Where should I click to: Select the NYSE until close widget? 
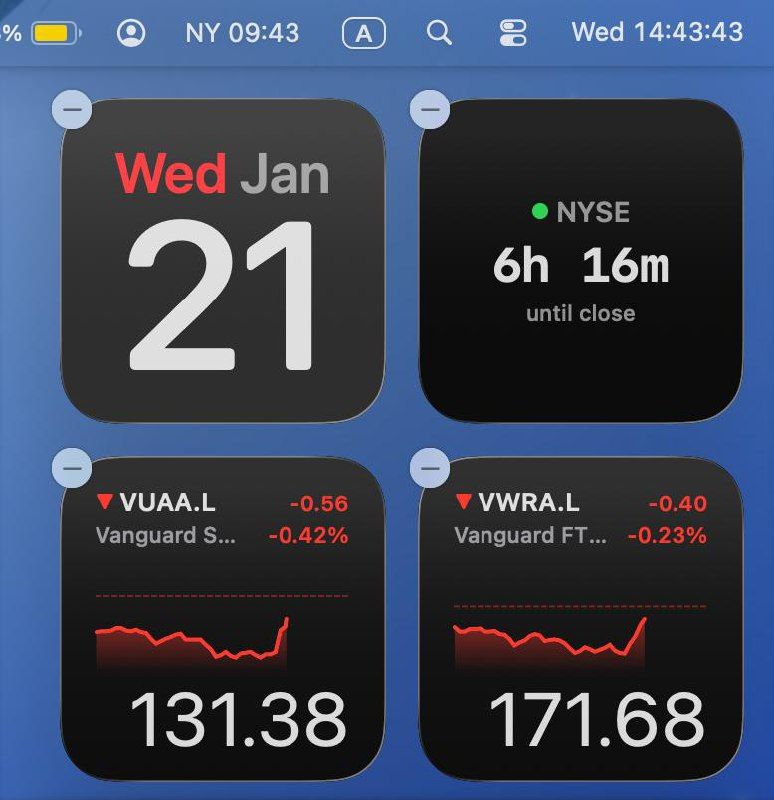[x=581, y=262]
